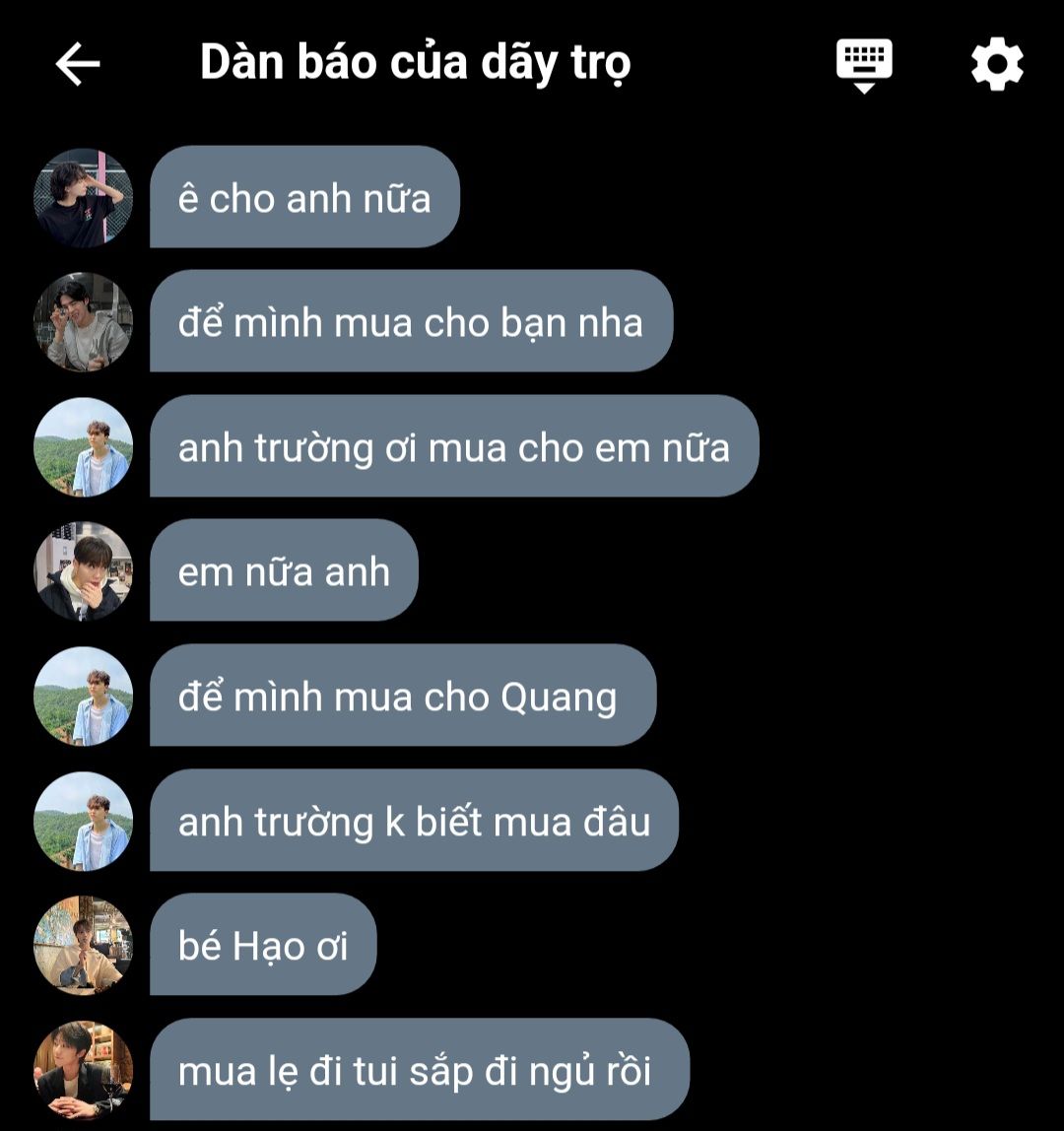This screenshot has height=1131, width=1064.
Task: Open avatar next to "để mình mua cho bạn nha"
Action: [x=84, y=321]
